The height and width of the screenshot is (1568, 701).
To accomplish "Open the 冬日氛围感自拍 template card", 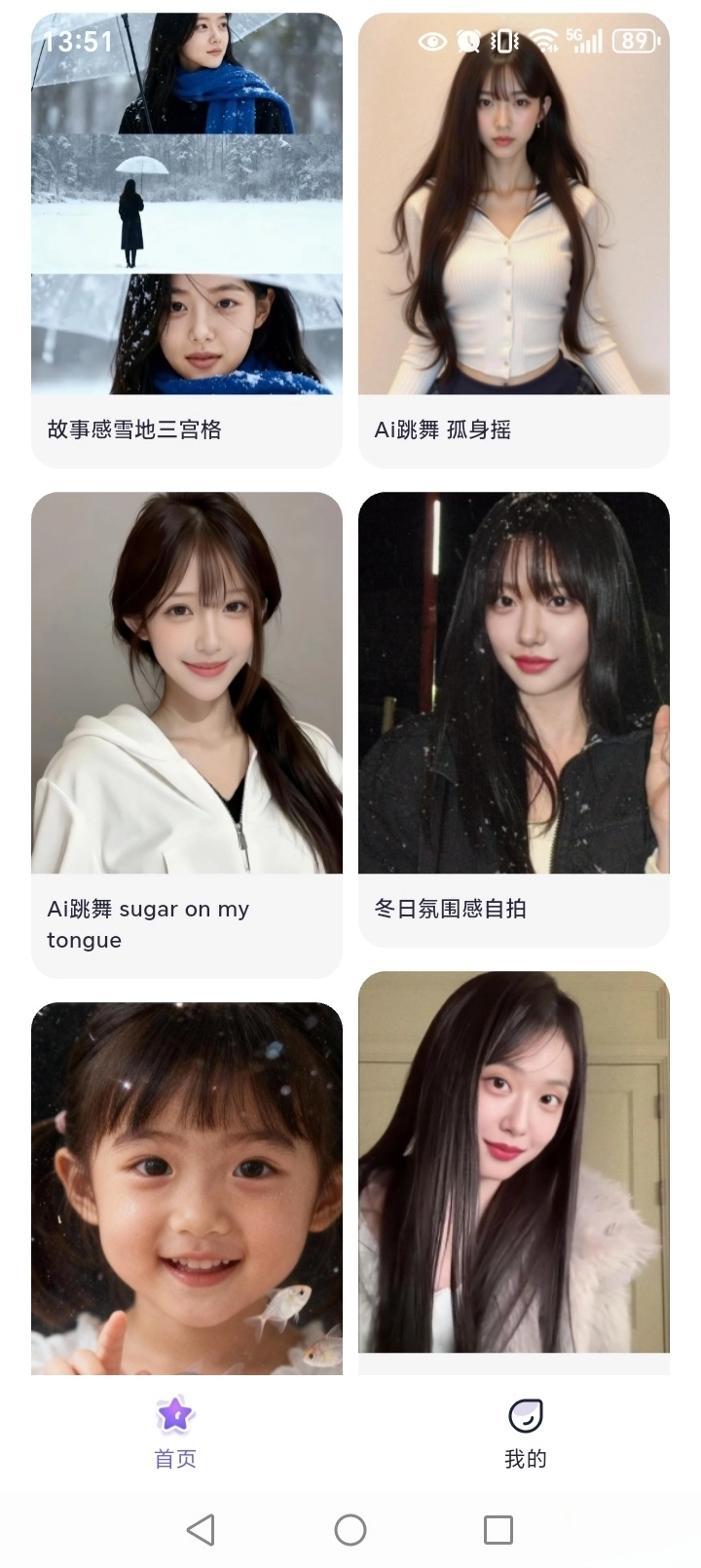I will [x=513, y=716].
